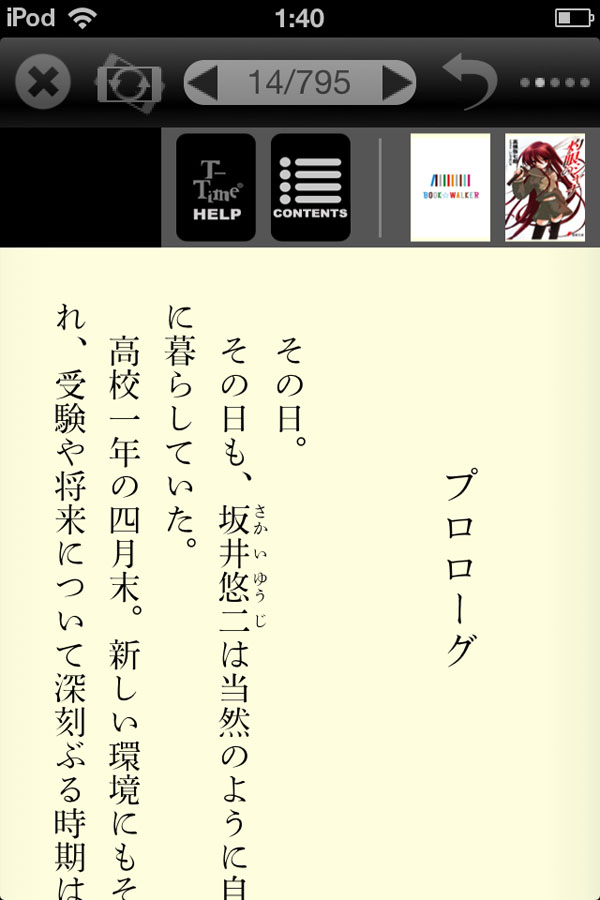600x900 pixels.
Task: Open T-Time HELP
Action: (216, 188)
